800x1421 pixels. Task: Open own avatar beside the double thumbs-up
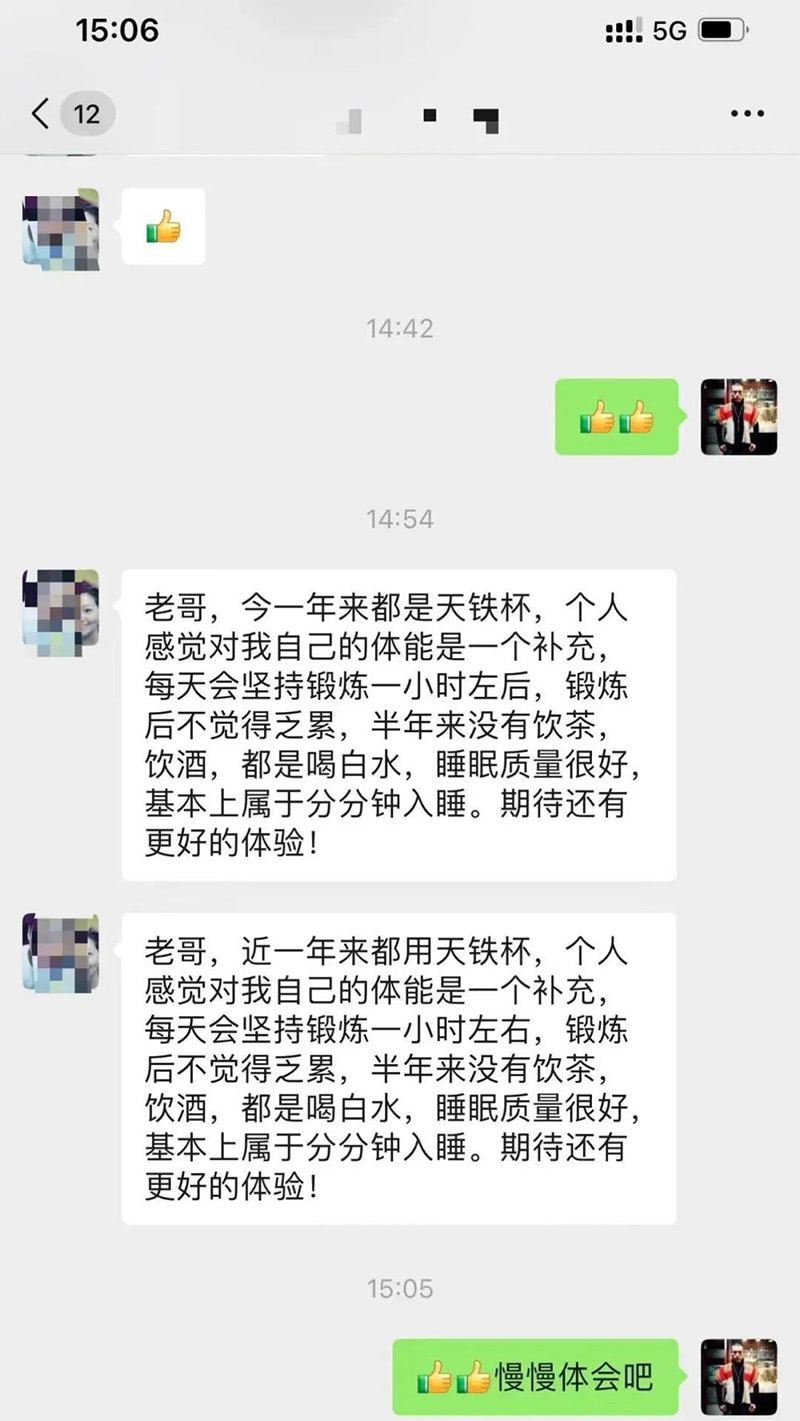(x=739, y=417)
